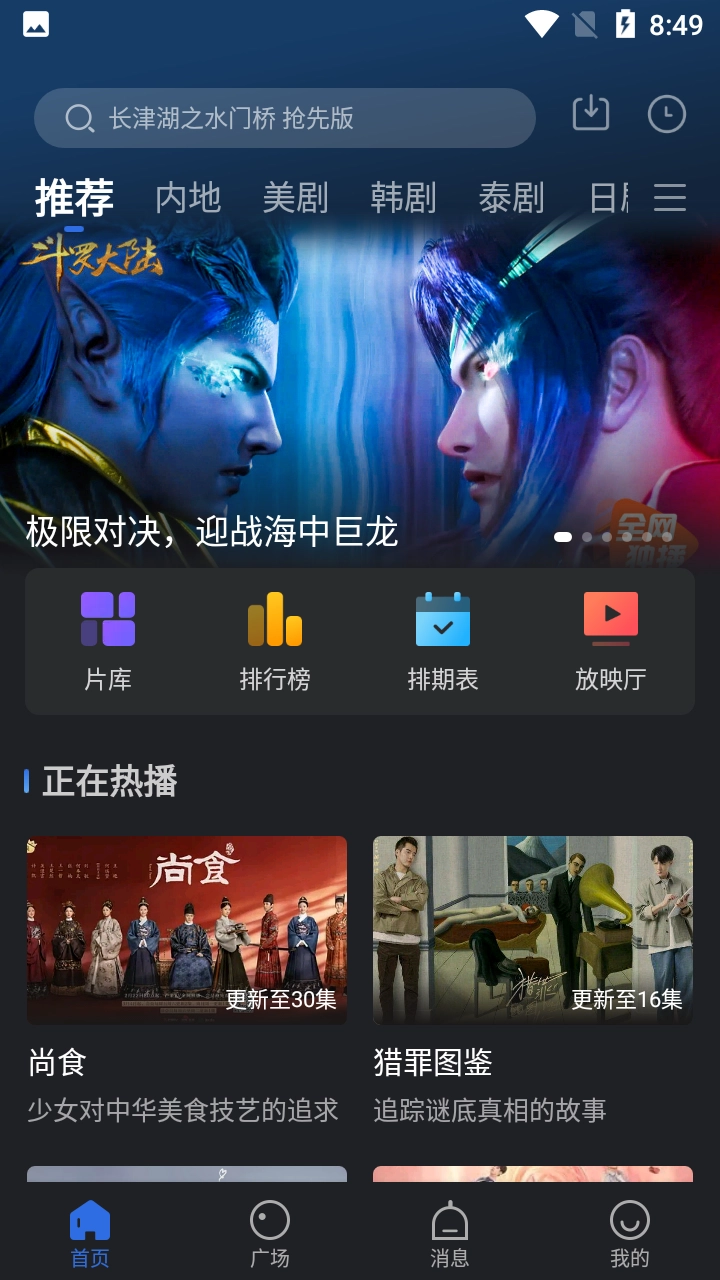Select the 内地 category tab
The width and height of the screenshot is (720, 1280).
point(186,199)
